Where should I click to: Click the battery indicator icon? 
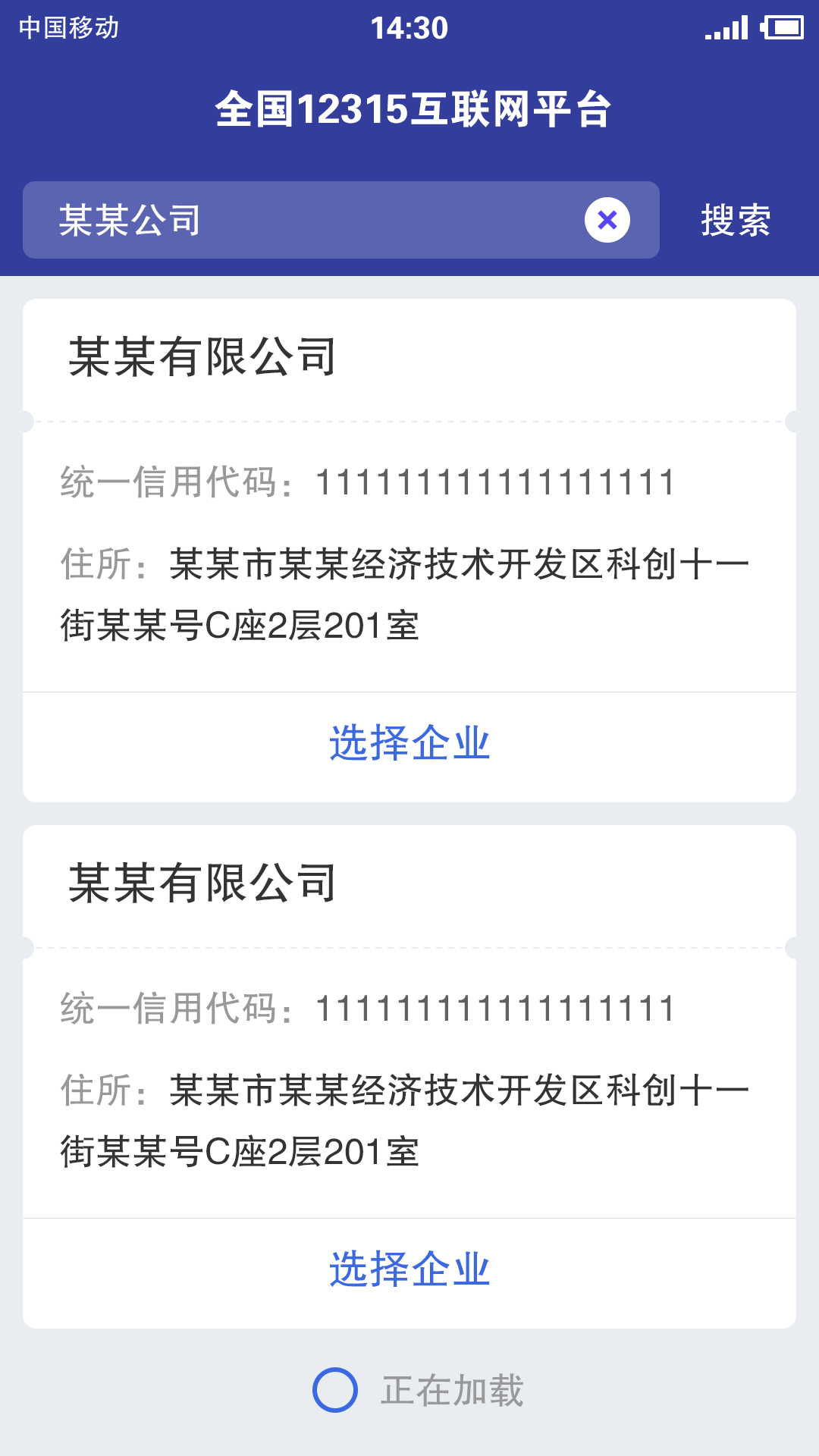click(782, 28)
